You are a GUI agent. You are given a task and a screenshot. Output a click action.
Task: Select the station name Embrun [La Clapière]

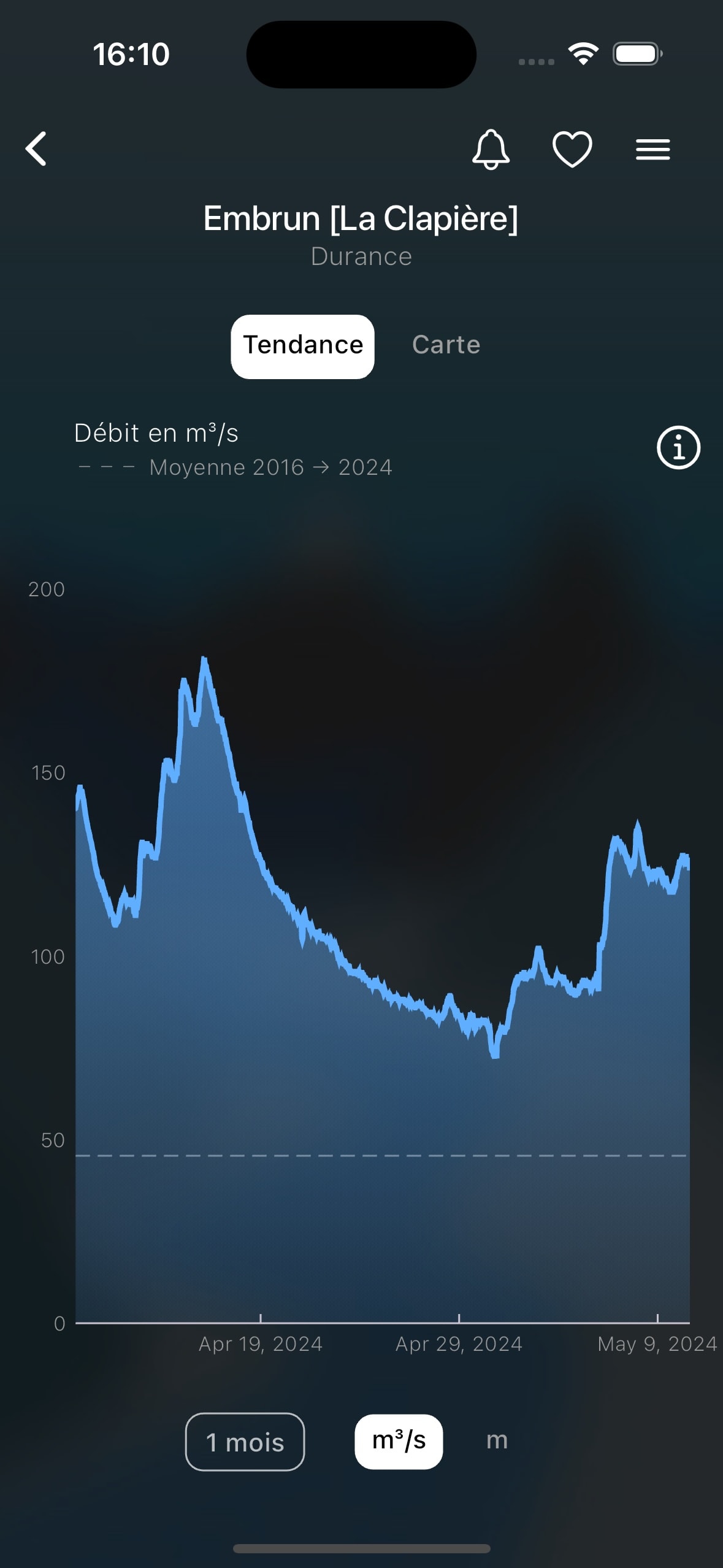click(361, 219)
